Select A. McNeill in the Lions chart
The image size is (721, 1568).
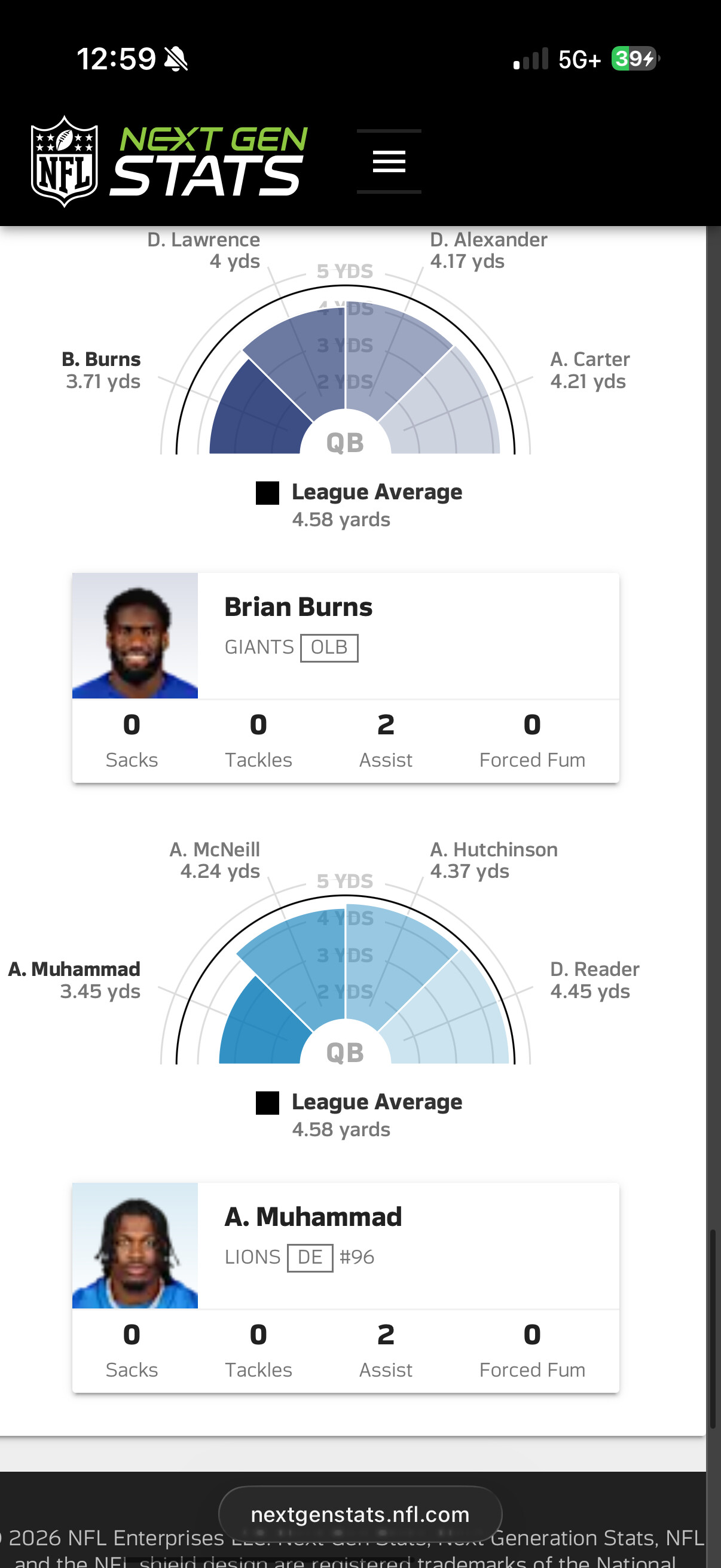click(x=215, y=859)
